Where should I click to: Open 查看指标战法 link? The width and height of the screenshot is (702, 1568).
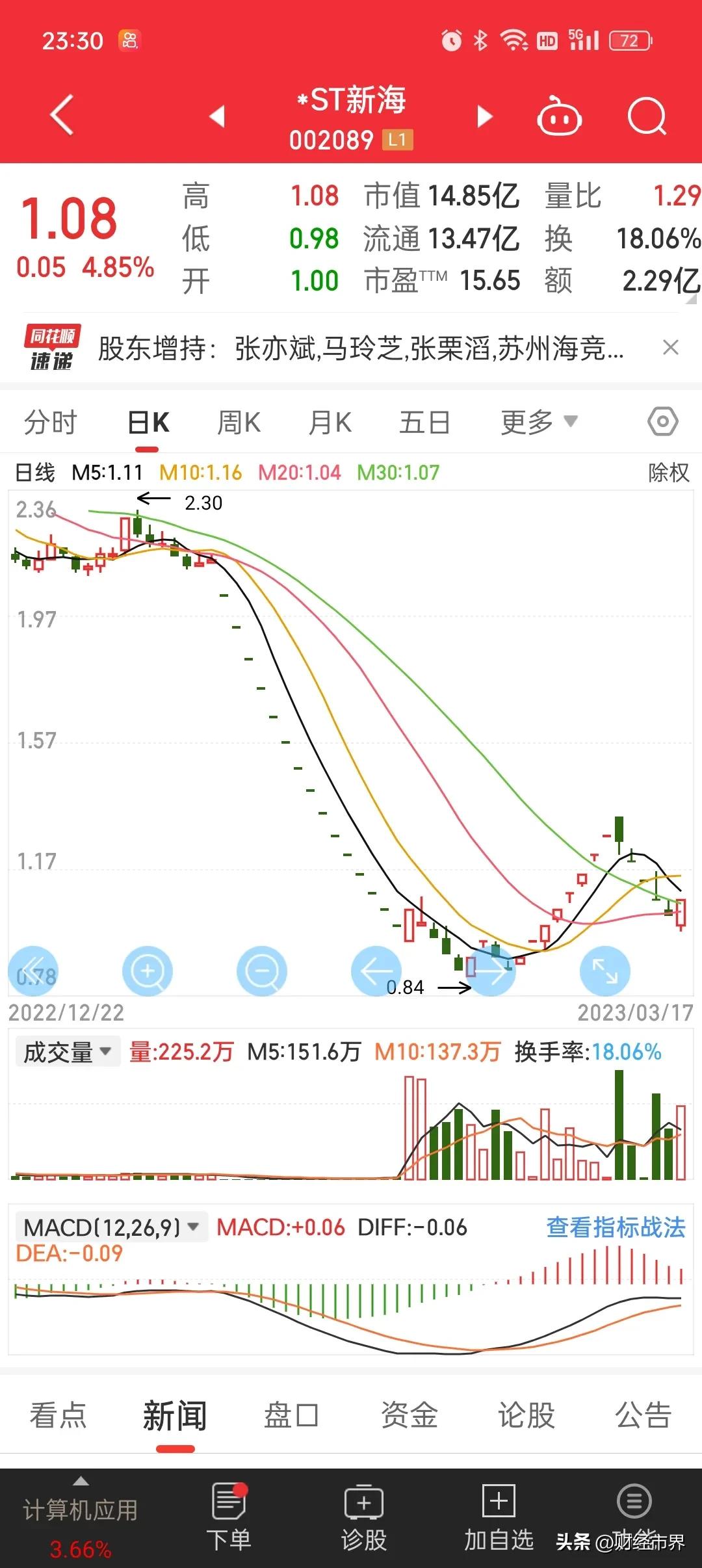click(x=615, y=1225)
